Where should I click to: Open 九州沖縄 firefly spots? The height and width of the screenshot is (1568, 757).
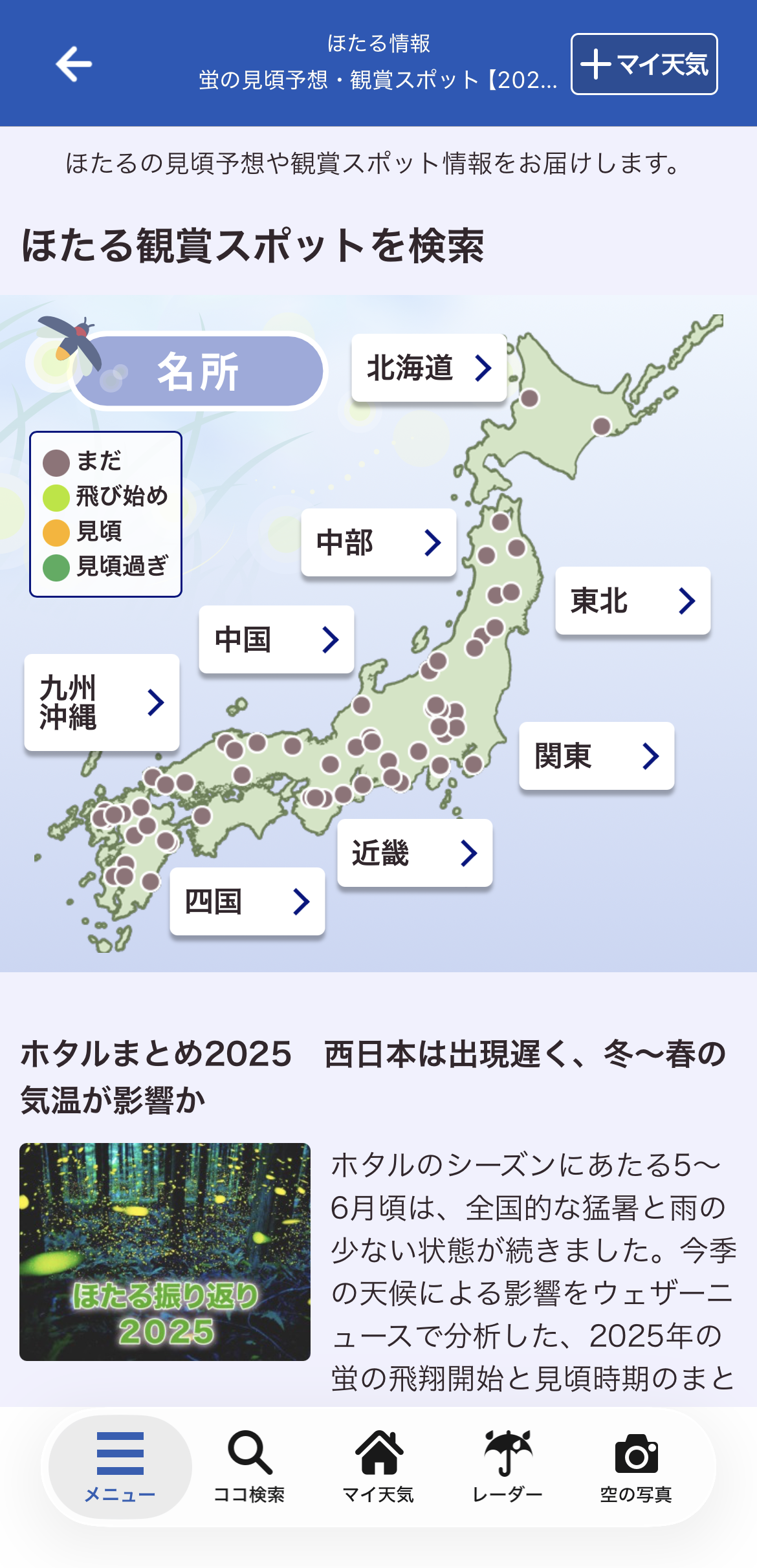pos(102,702)
